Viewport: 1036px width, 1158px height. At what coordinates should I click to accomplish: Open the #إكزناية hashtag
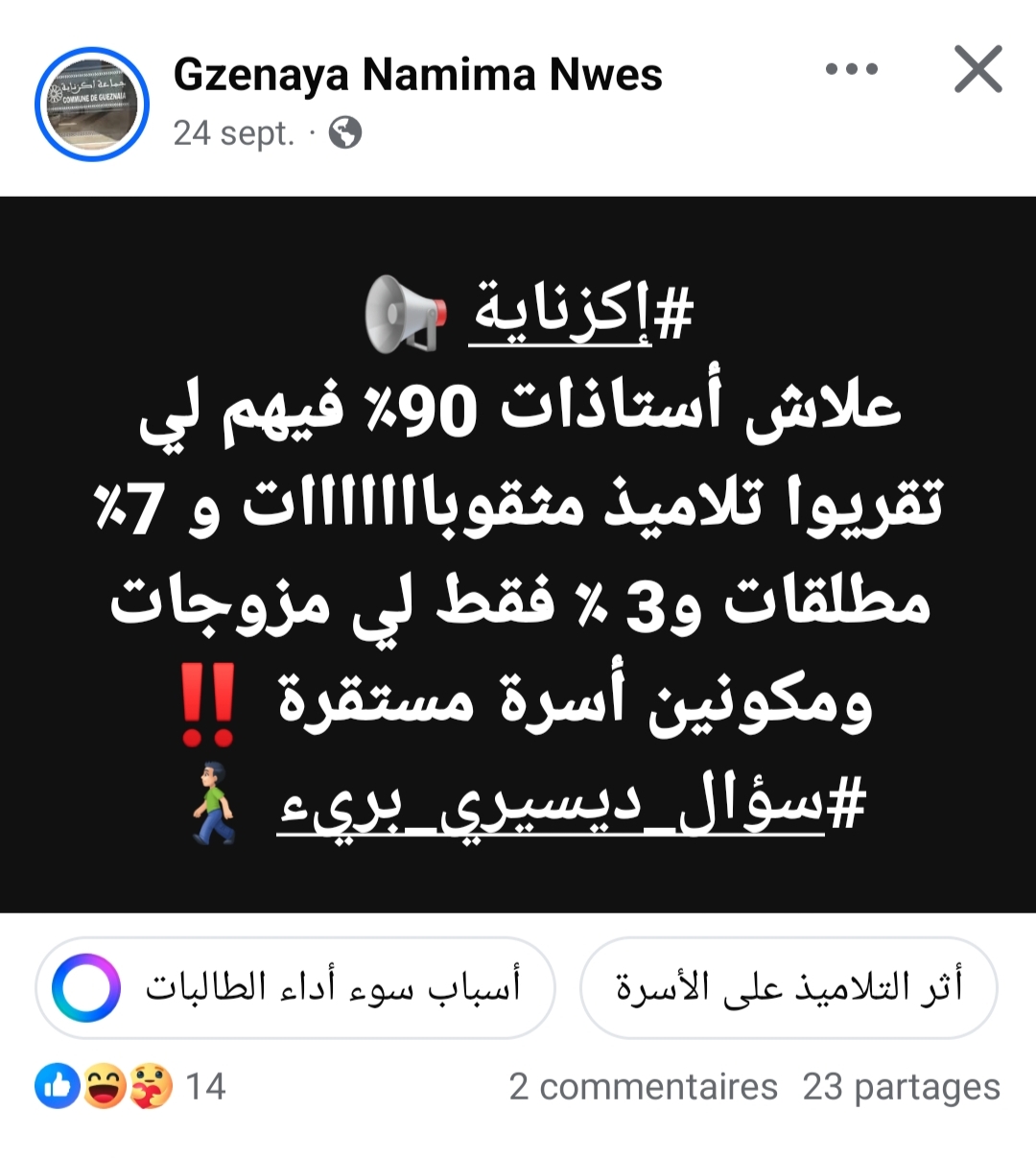coord(581,314)
